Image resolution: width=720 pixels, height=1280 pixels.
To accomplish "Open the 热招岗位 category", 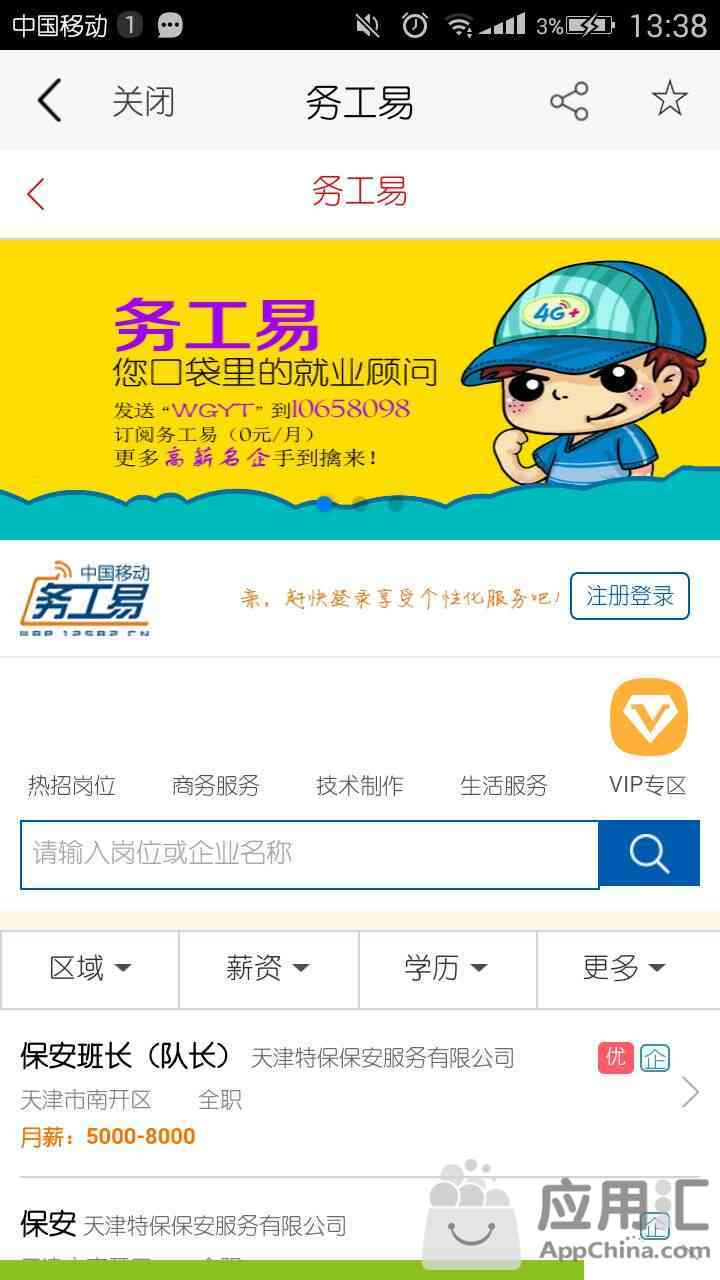I will click(x=72, y=785).
